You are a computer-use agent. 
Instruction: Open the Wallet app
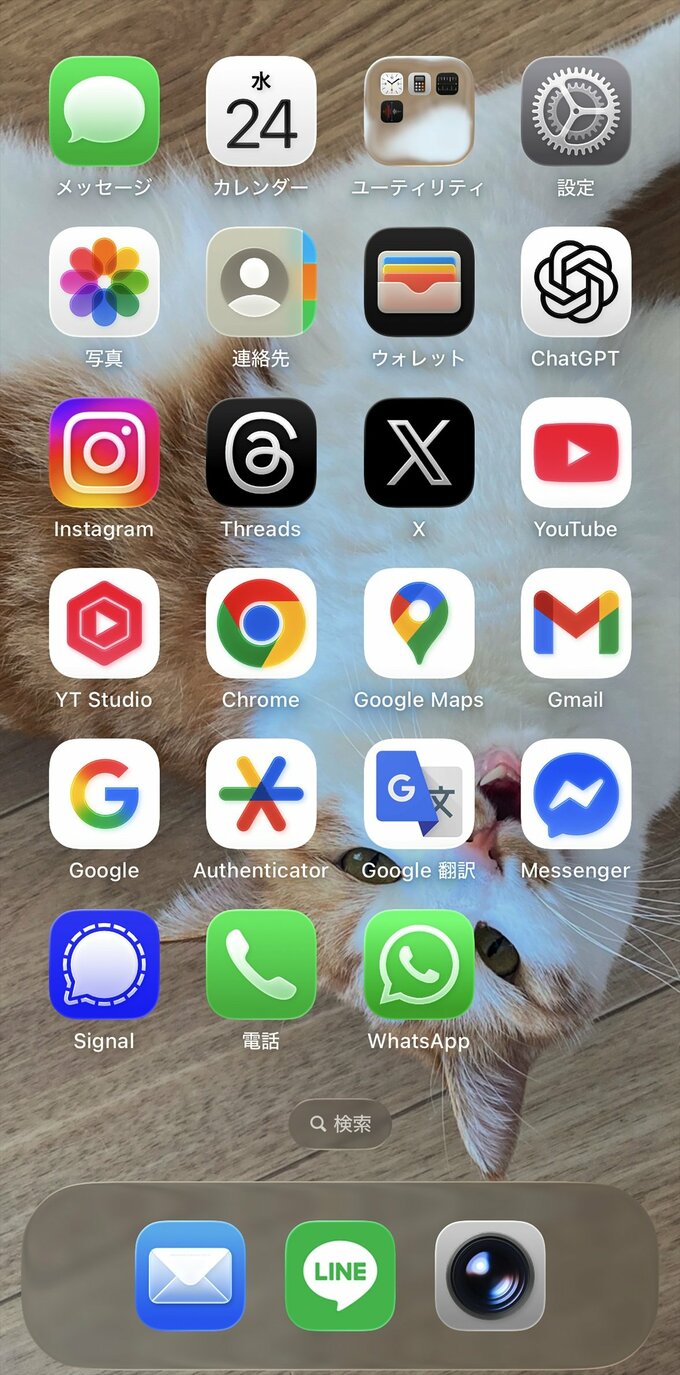tap(418, 282)
